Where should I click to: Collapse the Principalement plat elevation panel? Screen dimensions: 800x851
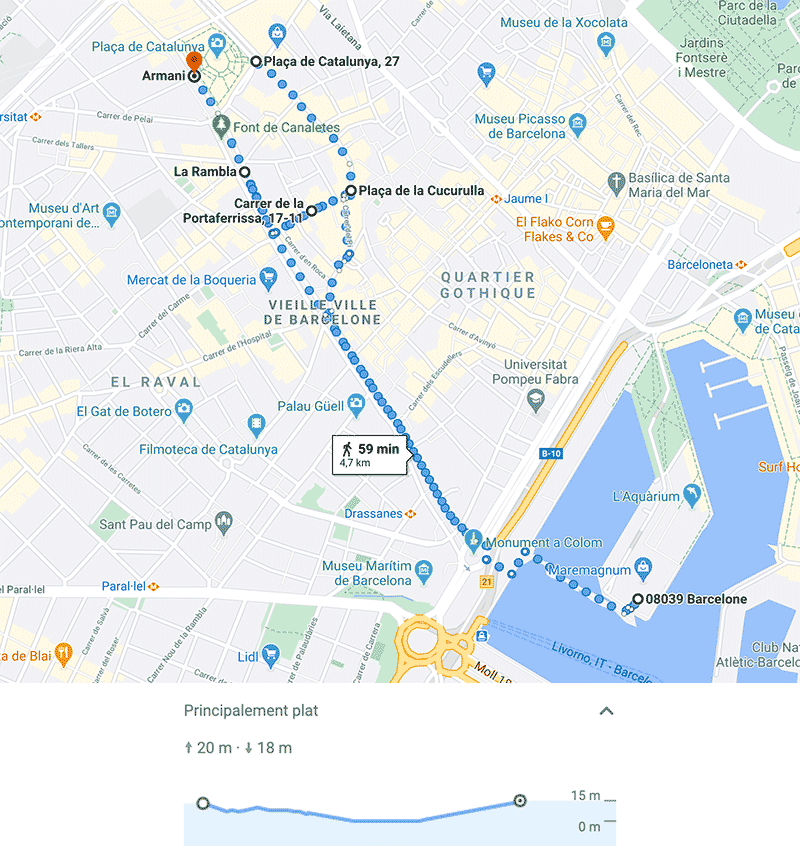click(605, 711)
